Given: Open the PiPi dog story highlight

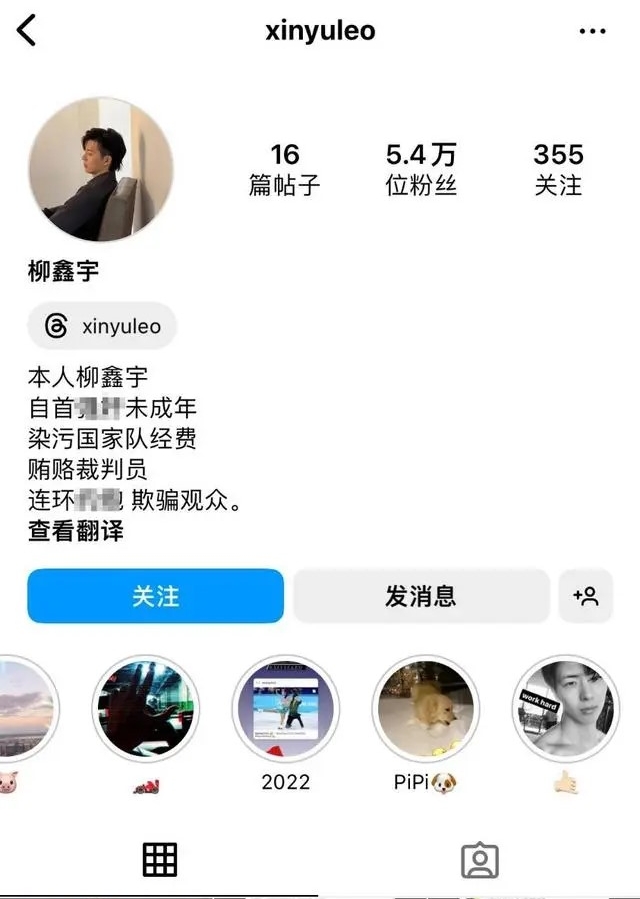Looking at the screenshot, I should (426, 709).
